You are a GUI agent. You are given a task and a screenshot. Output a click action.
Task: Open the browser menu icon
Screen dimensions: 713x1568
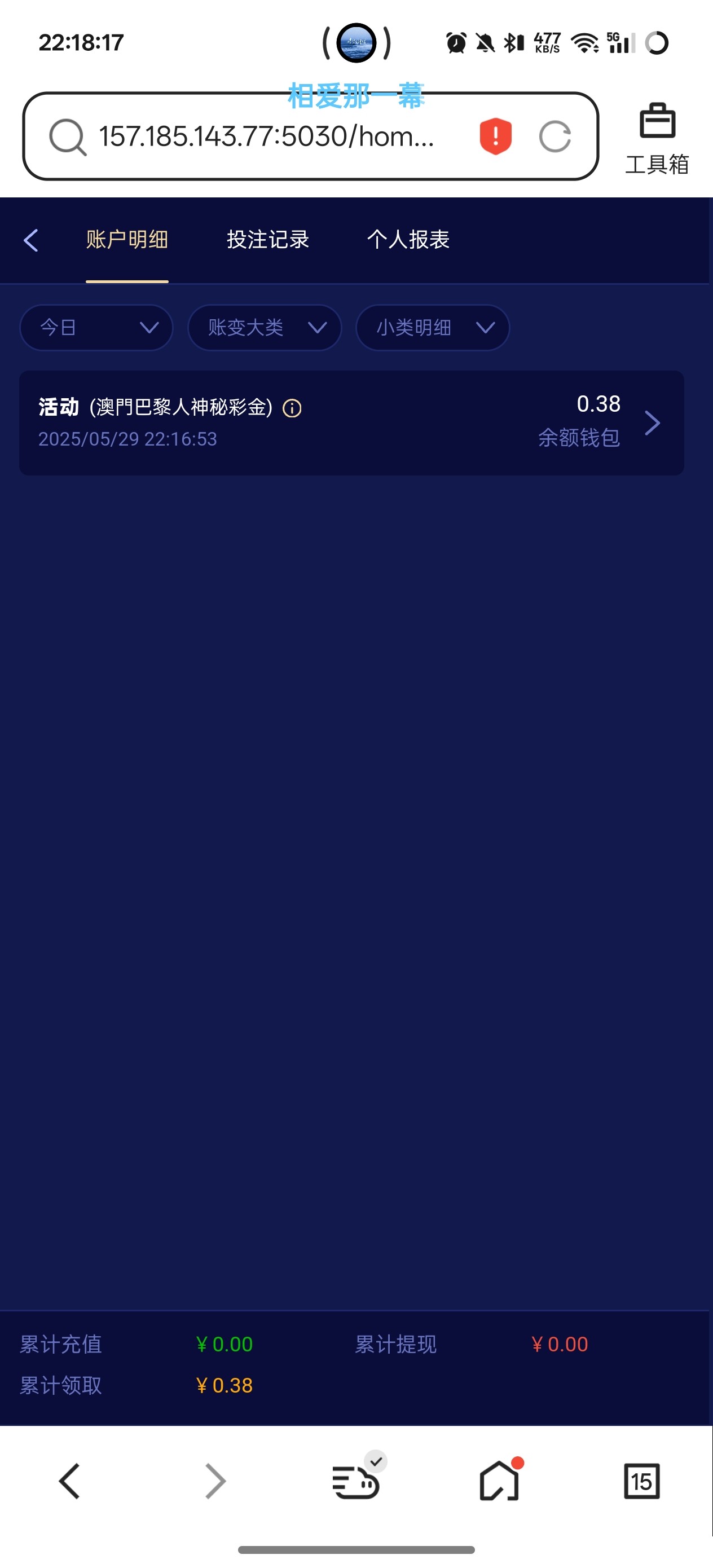tap(356, 1481)
